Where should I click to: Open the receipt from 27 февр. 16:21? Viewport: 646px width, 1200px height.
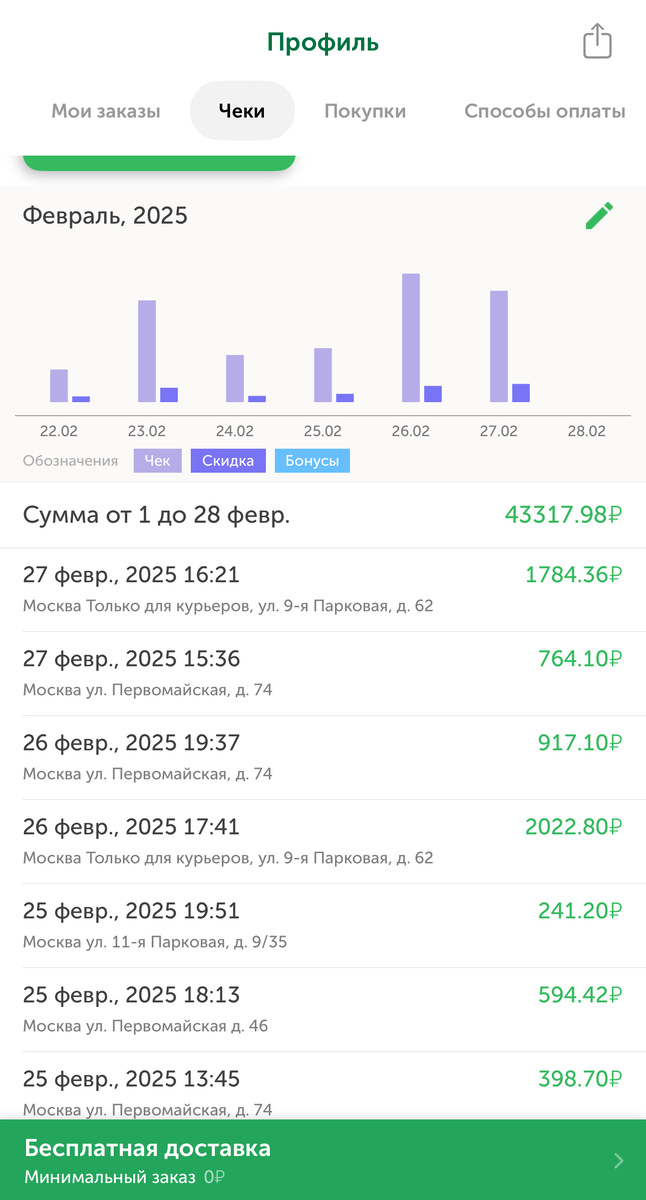tap(323, 589)
